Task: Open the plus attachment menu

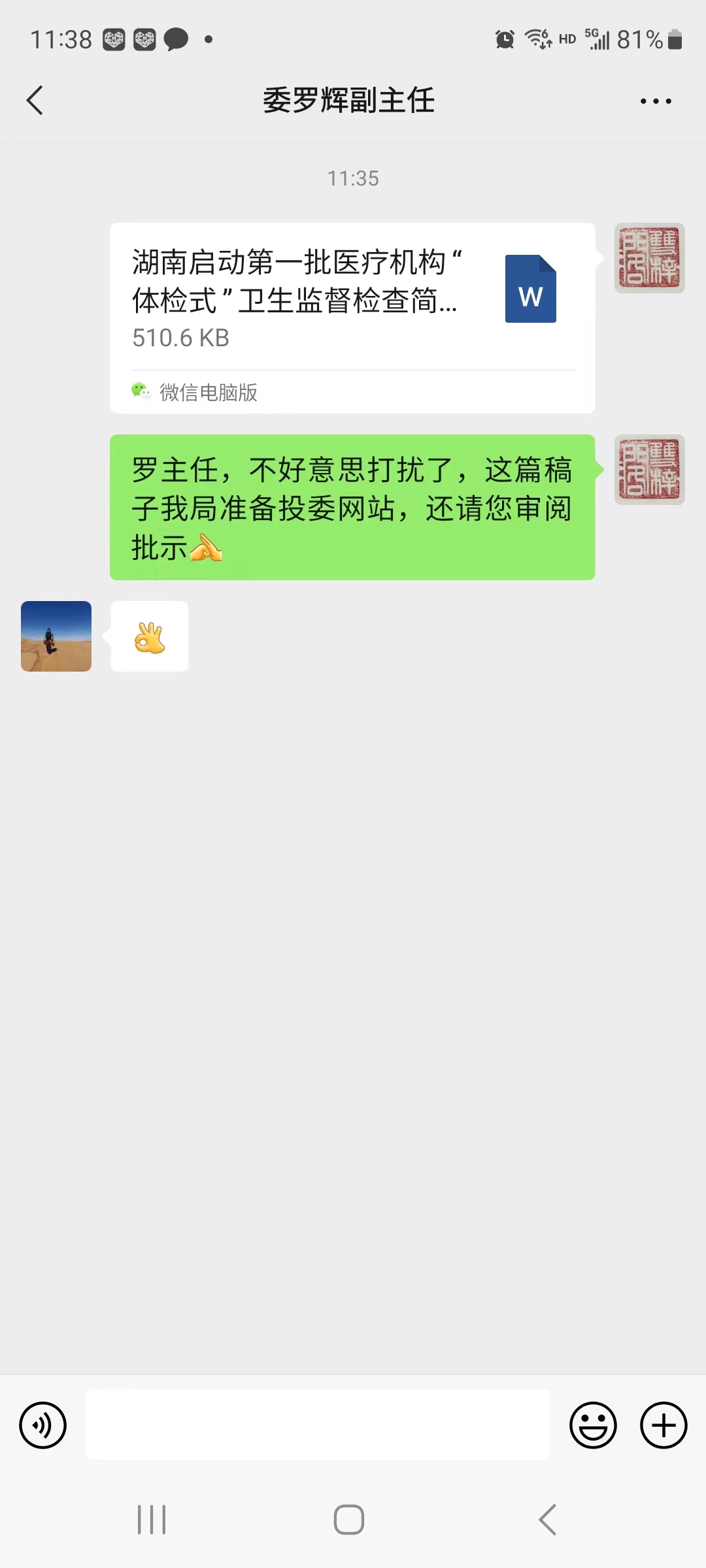Action: (x=664, y=1425)
